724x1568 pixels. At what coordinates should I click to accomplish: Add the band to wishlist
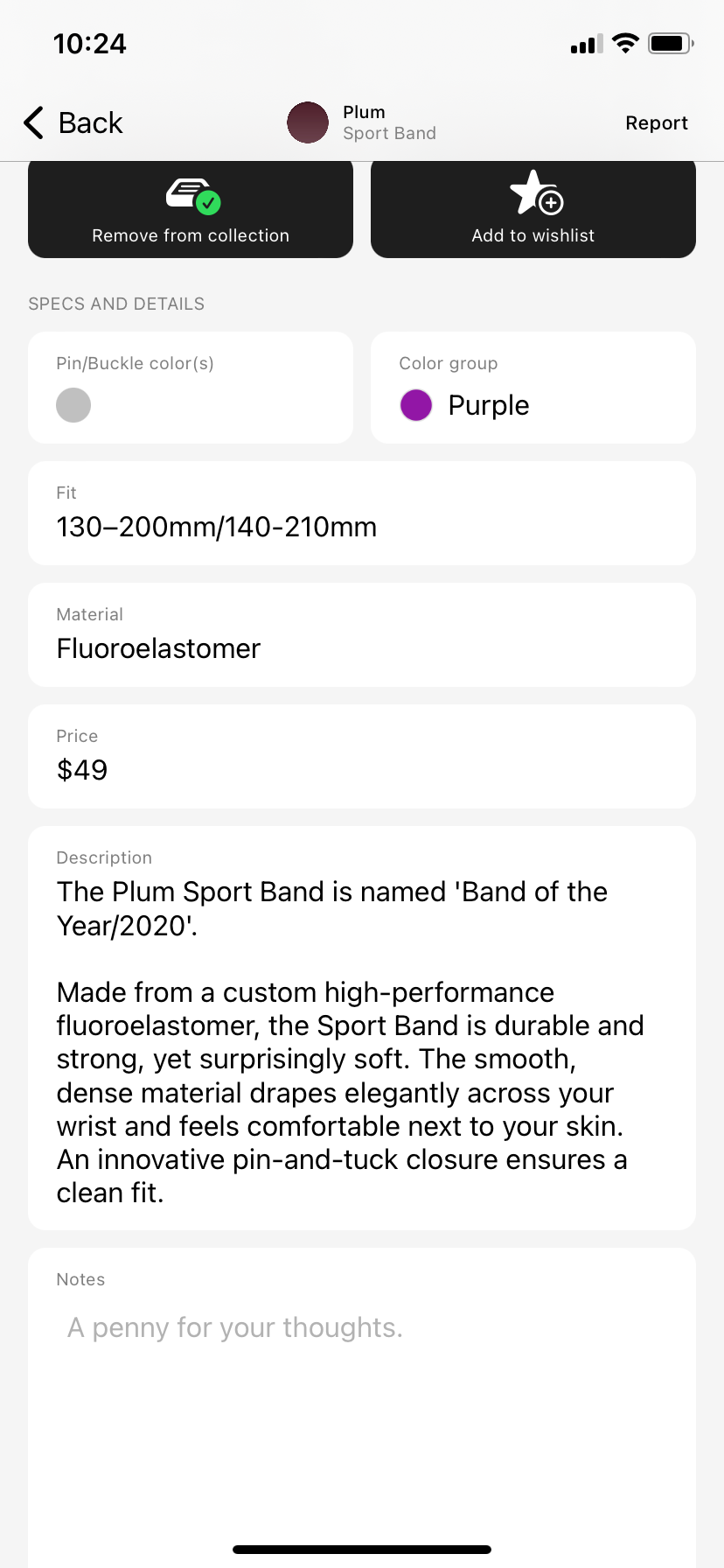pyautogui.click(x=533, y=210)
